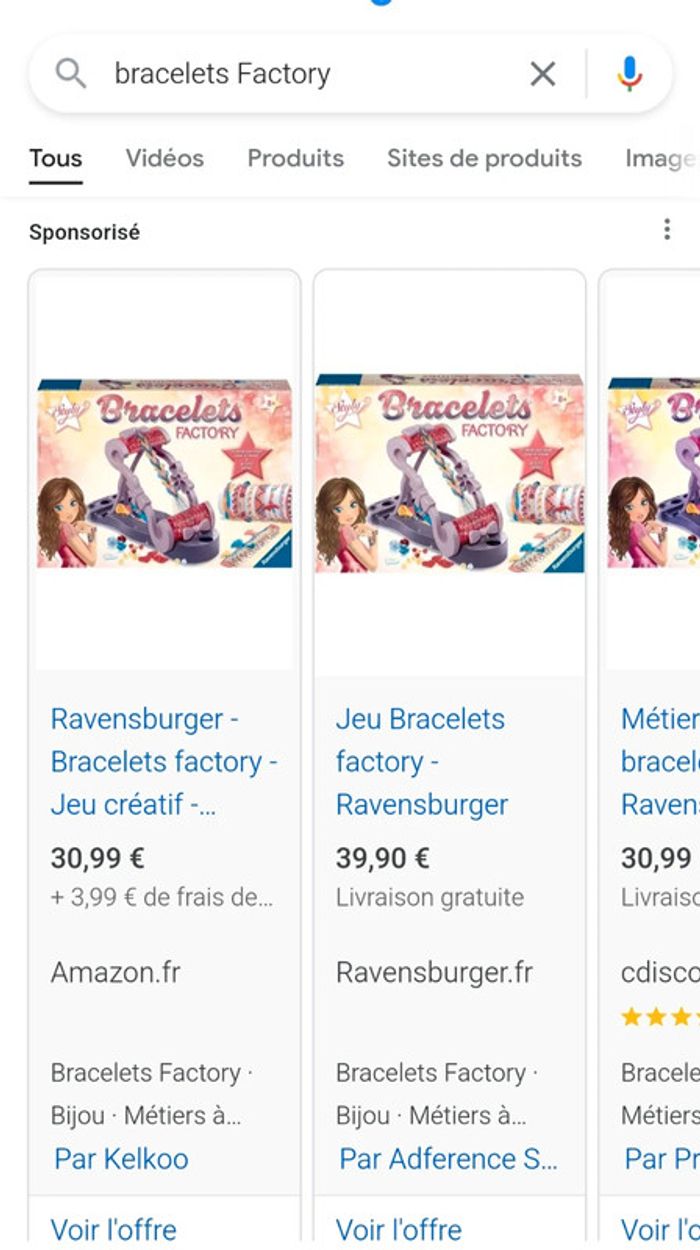Clear the search query text
The width and height of the screenshot is (700, 1250).
[542, 73]
